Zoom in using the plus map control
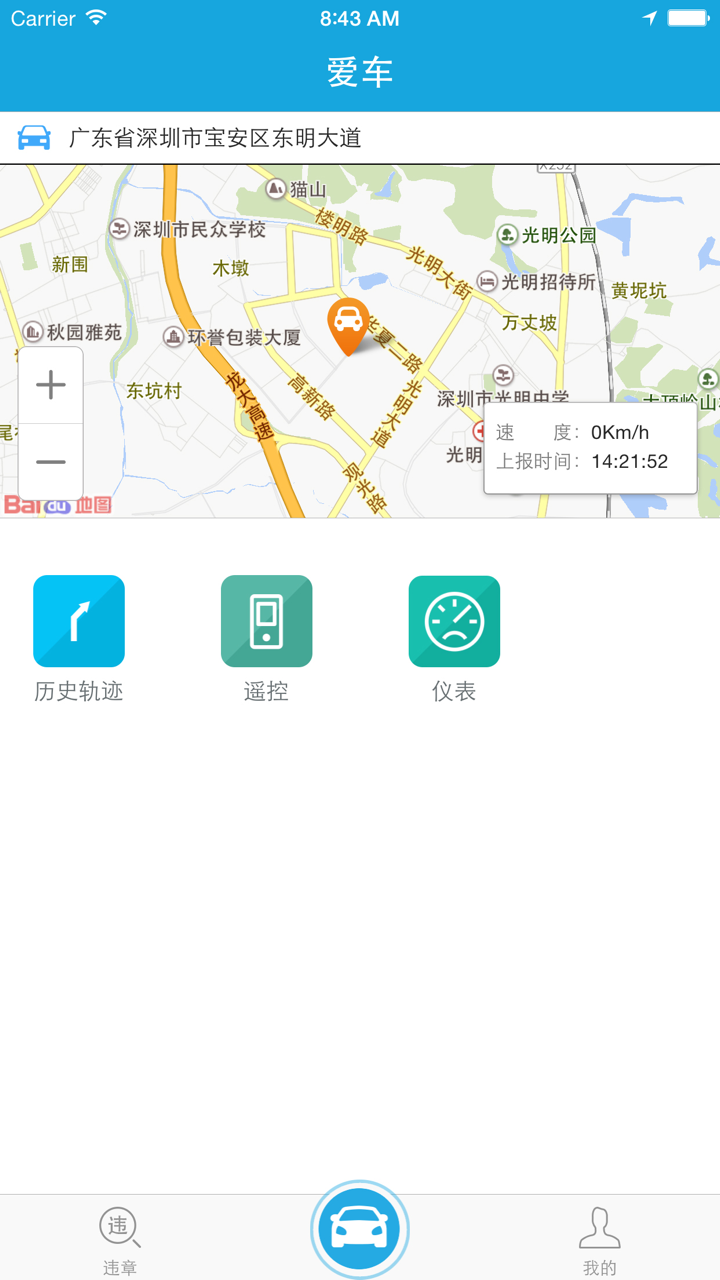Viewport: 720px width, 1280px height. pos(49,385)
